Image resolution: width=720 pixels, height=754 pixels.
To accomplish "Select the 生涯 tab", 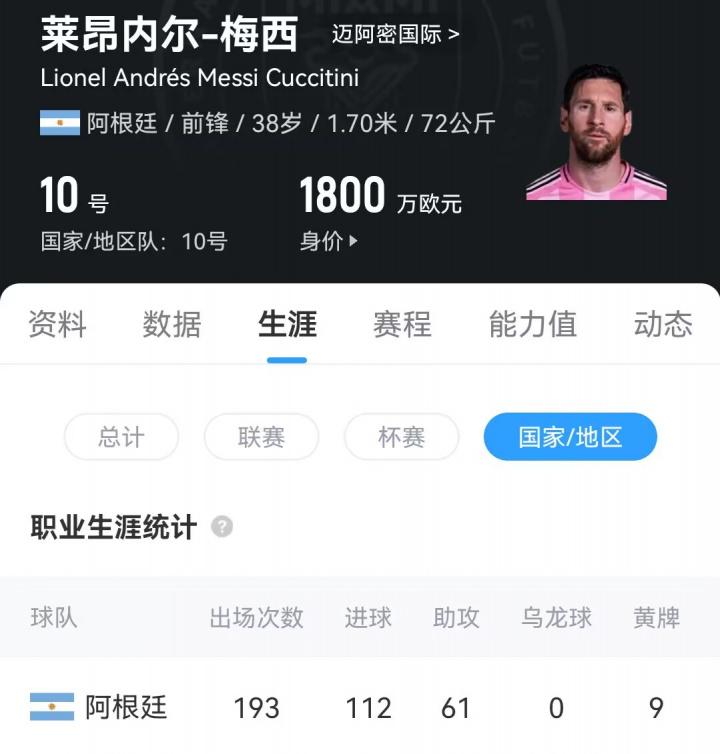I will (287, 324).
